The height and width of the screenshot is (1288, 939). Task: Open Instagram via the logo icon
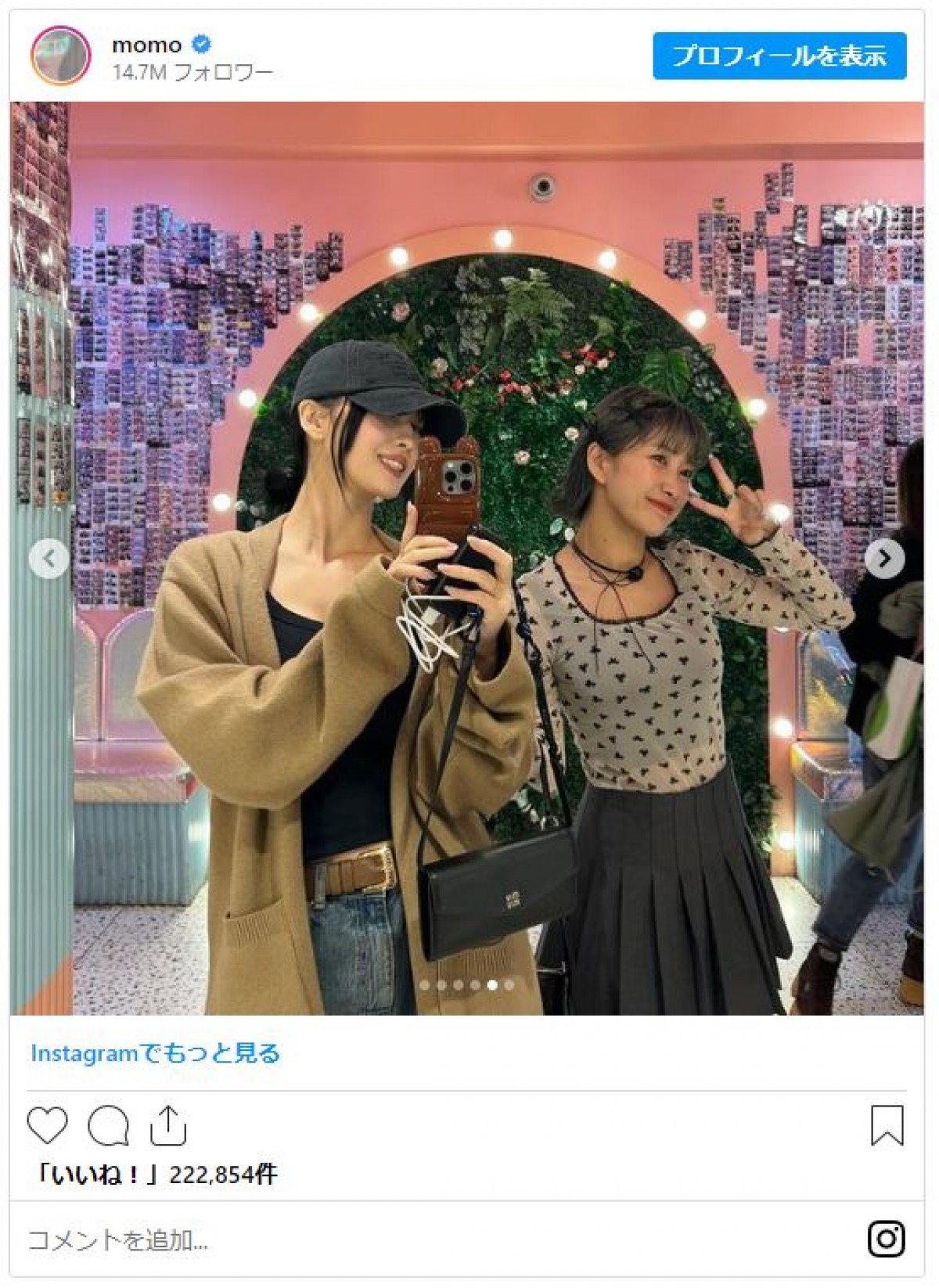(887, 1239)
